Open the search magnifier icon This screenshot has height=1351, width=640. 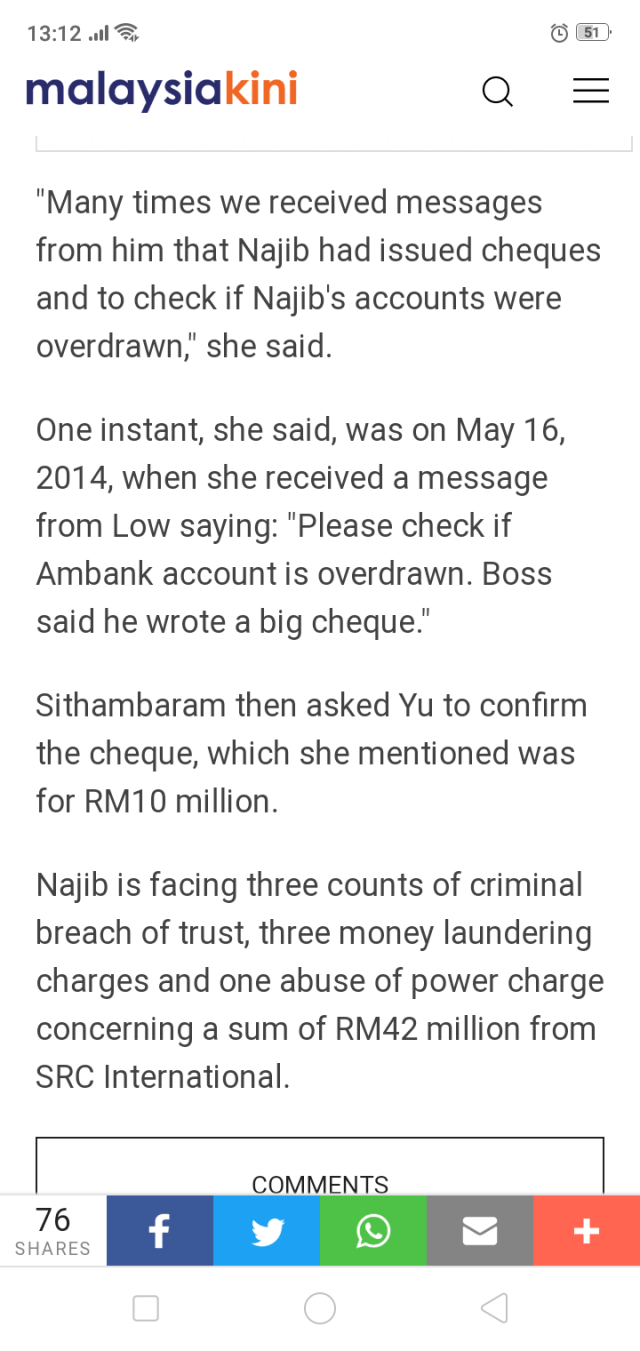pyautogui.click(x=497, y=91)
